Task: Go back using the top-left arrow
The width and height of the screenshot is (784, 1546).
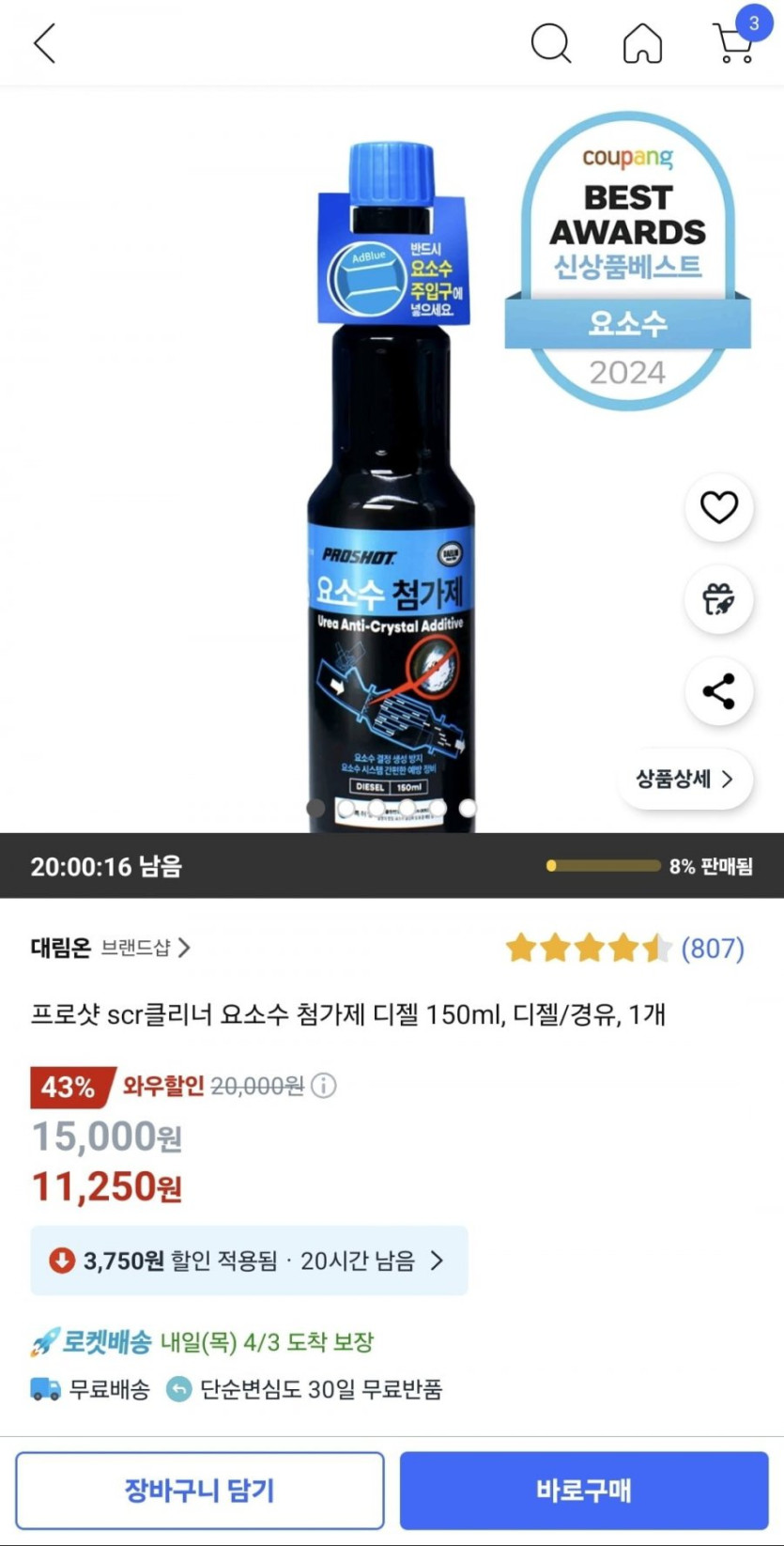Action: 45,43
